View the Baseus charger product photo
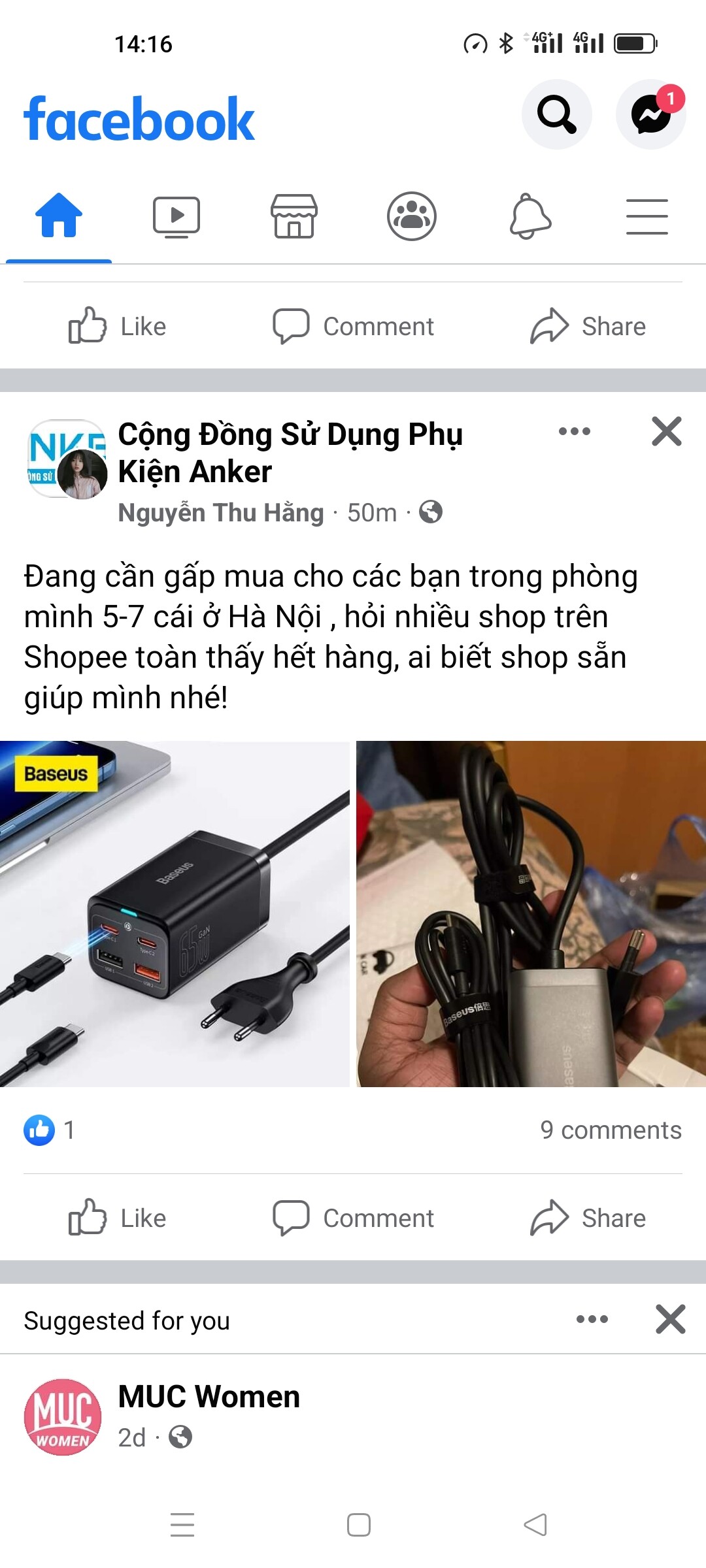This screenshot has height=1568, width=706. click(175, 913)
